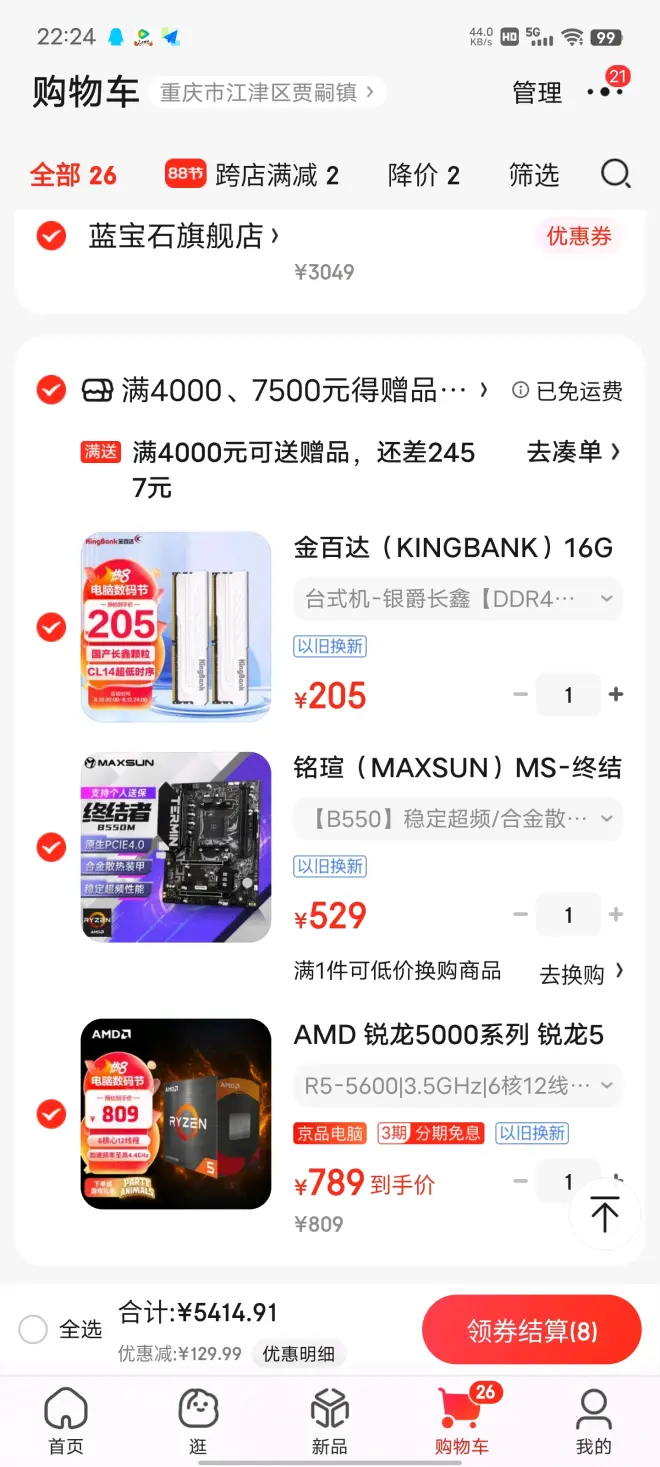Tap 管理 to manage cart
The width and height of the screenshot is (660, 1467).
(537, 93)
